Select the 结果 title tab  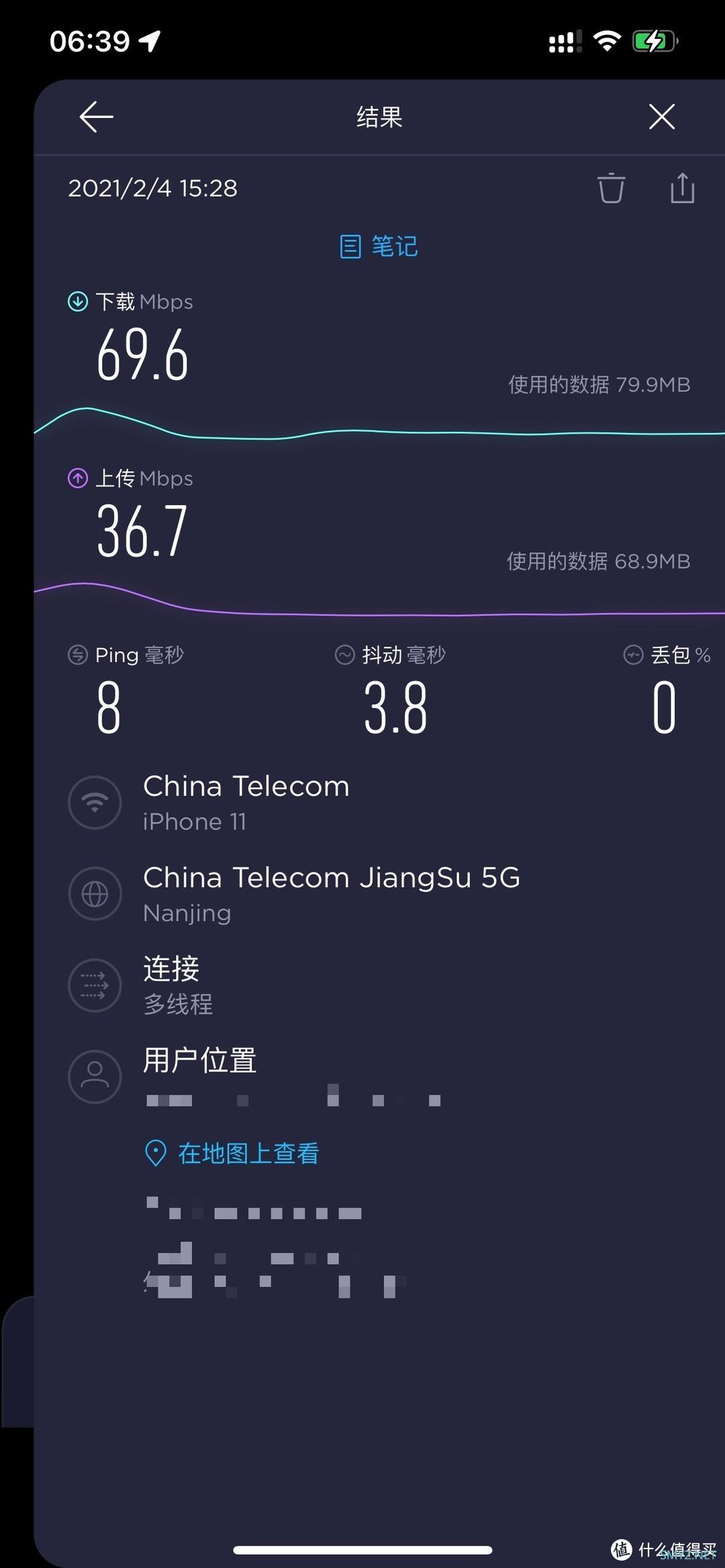click(379, 116)
